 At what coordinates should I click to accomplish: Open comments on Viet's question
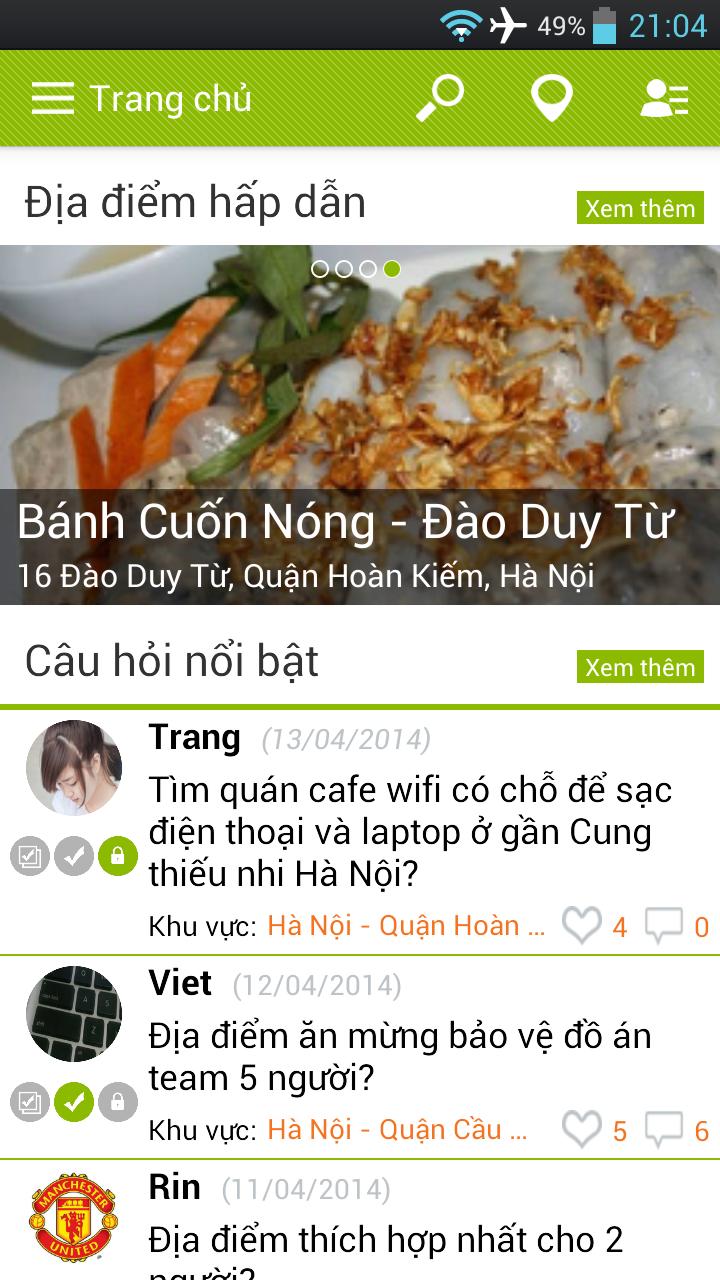point(664,1130)
